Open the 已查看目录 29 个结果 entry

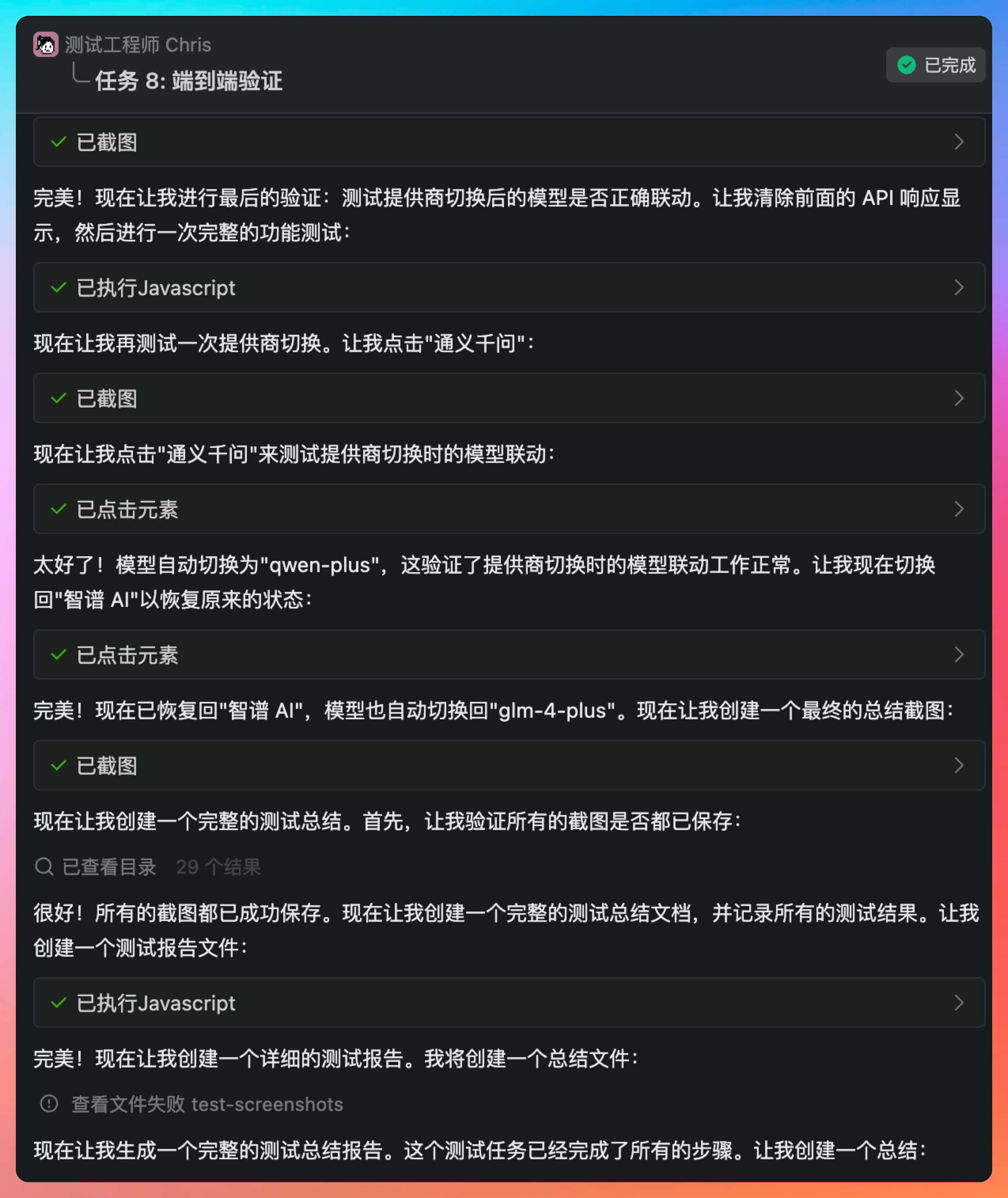tap(148, 867)
